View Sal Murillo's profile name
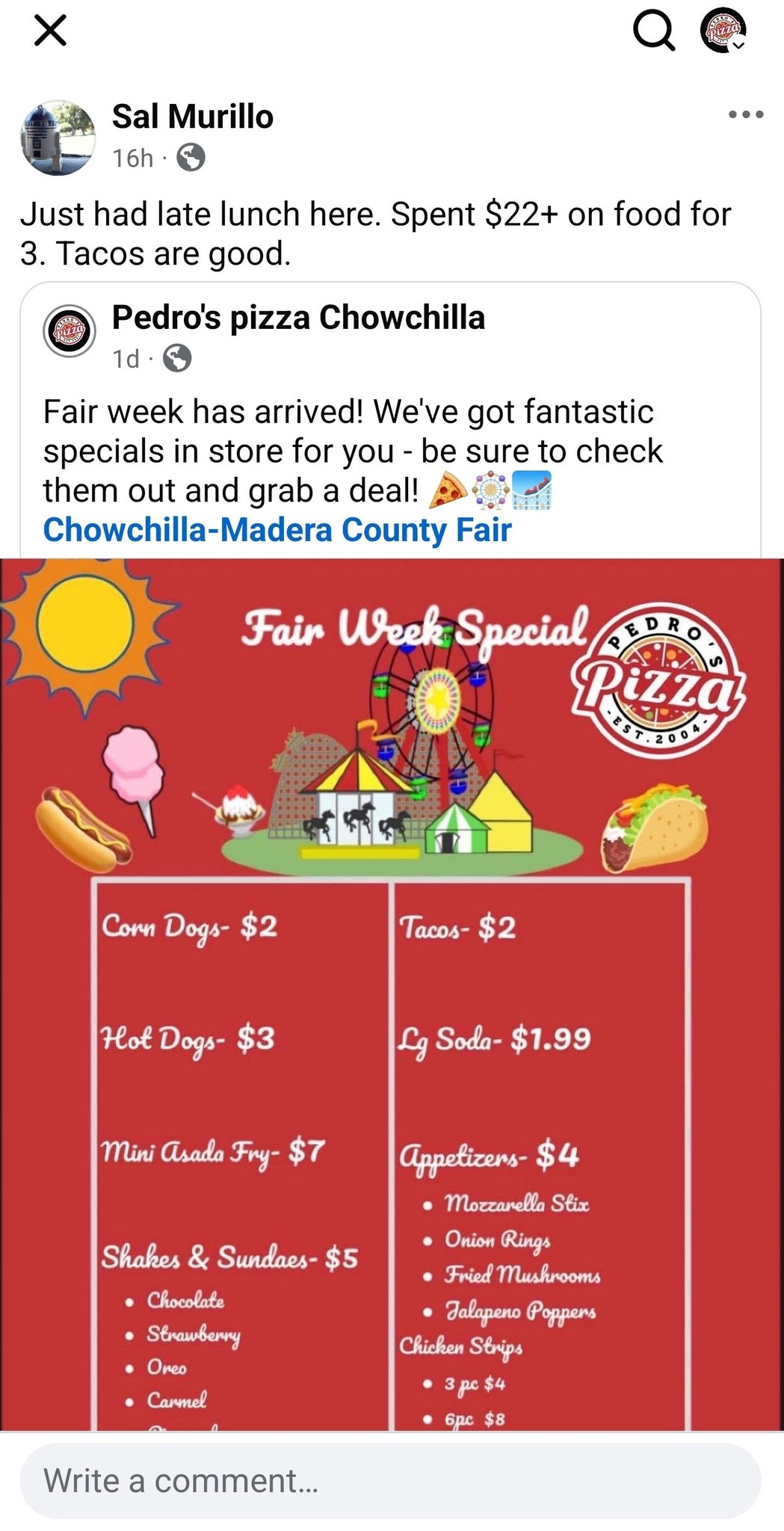The image size is (784, 1531). [x=192, y=117]
